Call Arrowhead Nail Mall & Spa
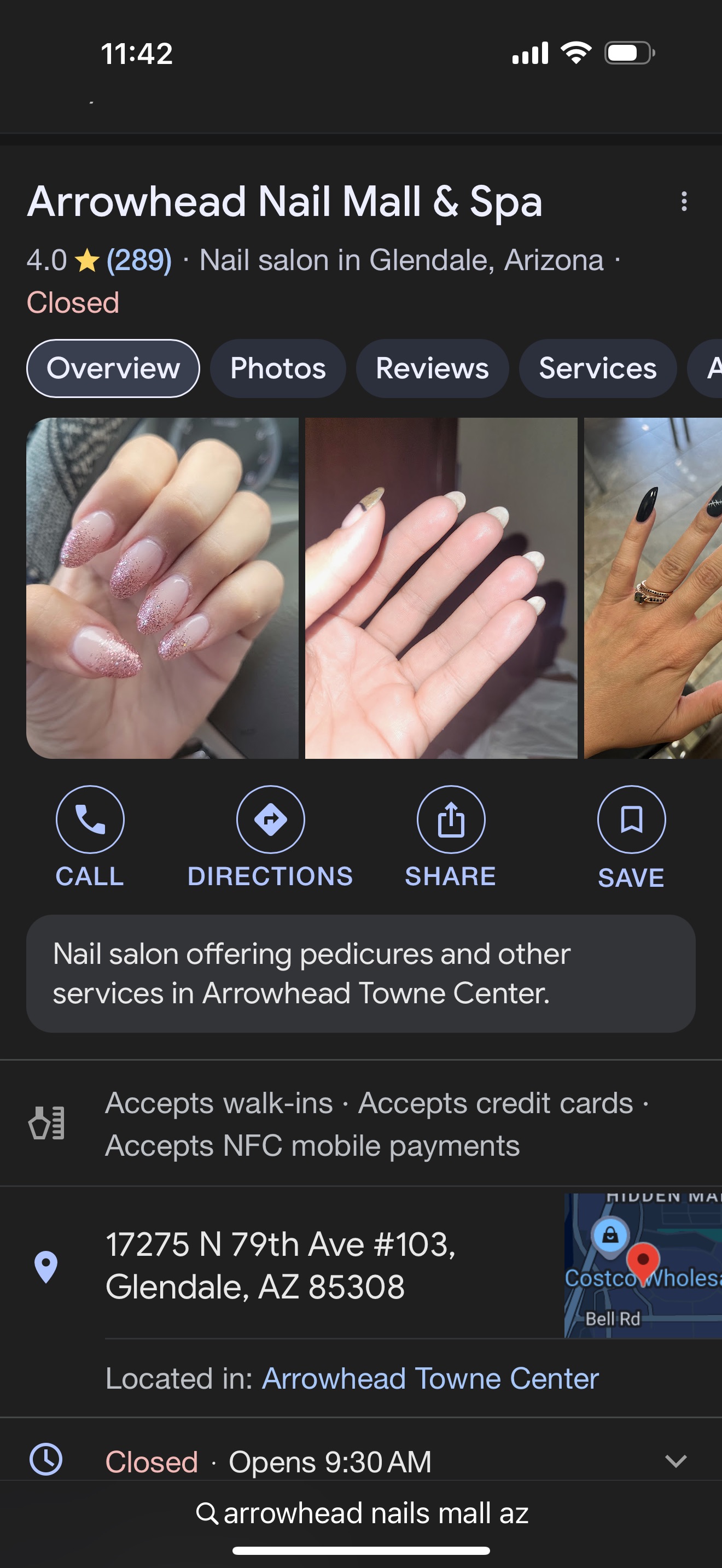Viewport: 722px width, 1568px height. (x=90, y=820)
